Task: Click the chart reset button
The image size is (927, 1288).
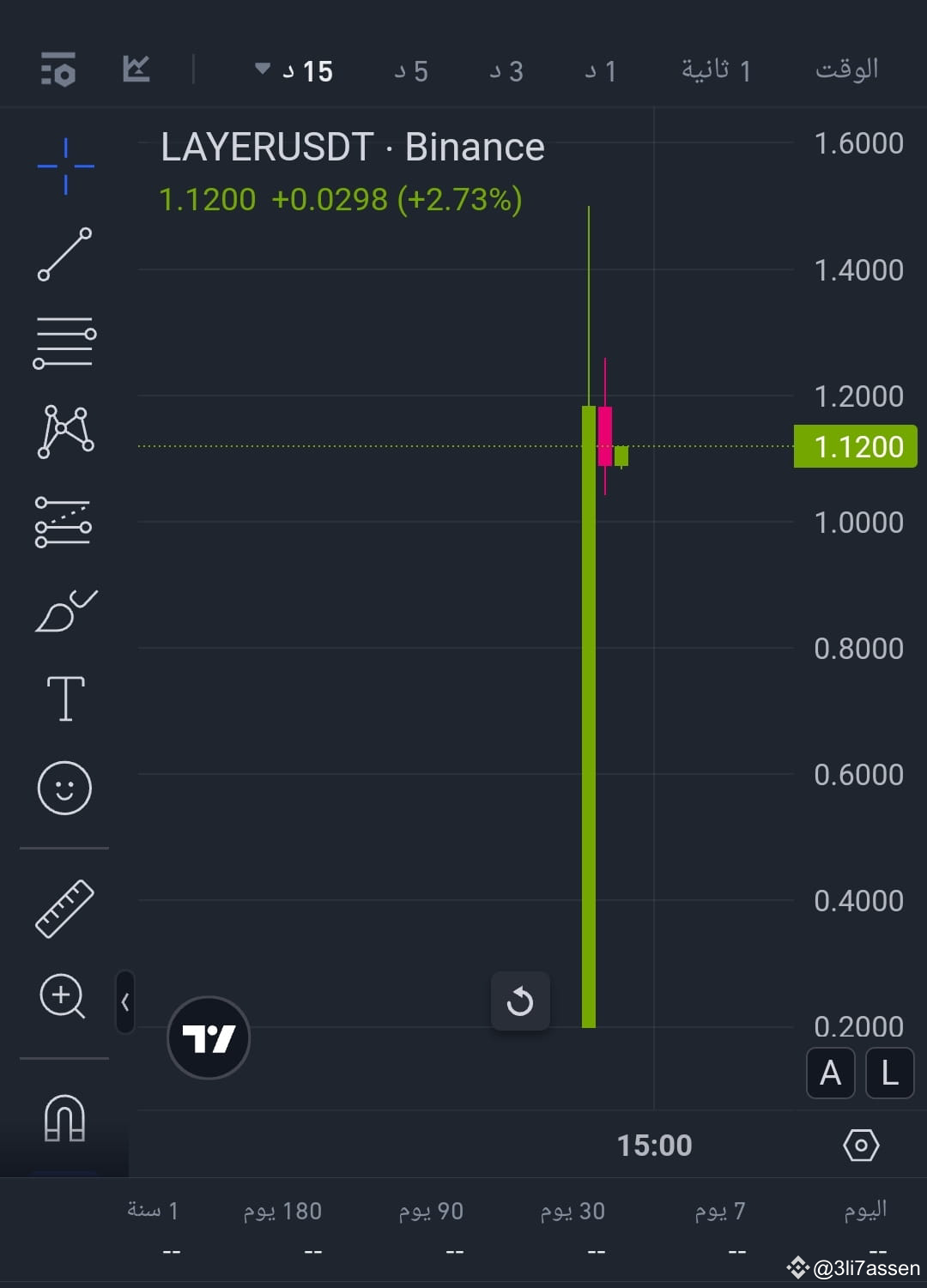Action: click(520, 1000)
